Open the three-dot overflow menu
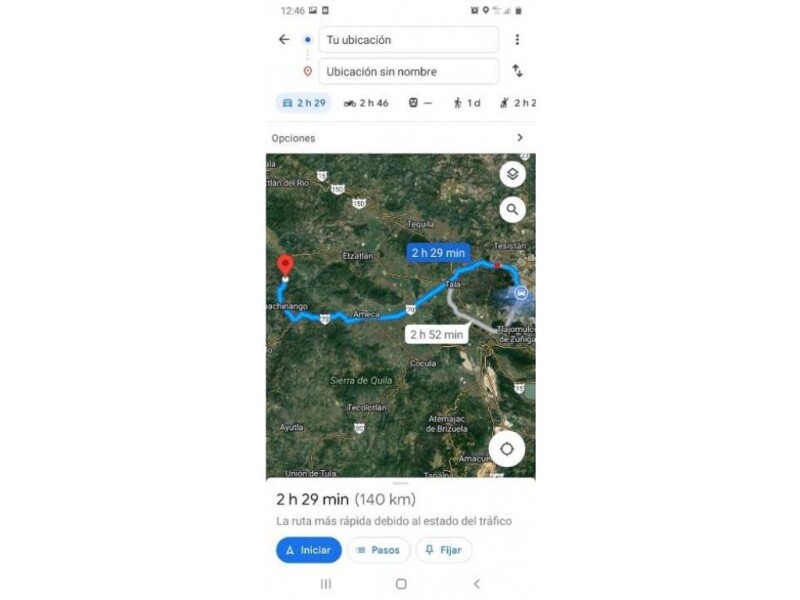Image resolution: width=800 pixels, height=600 pixels. click(517, 40)
